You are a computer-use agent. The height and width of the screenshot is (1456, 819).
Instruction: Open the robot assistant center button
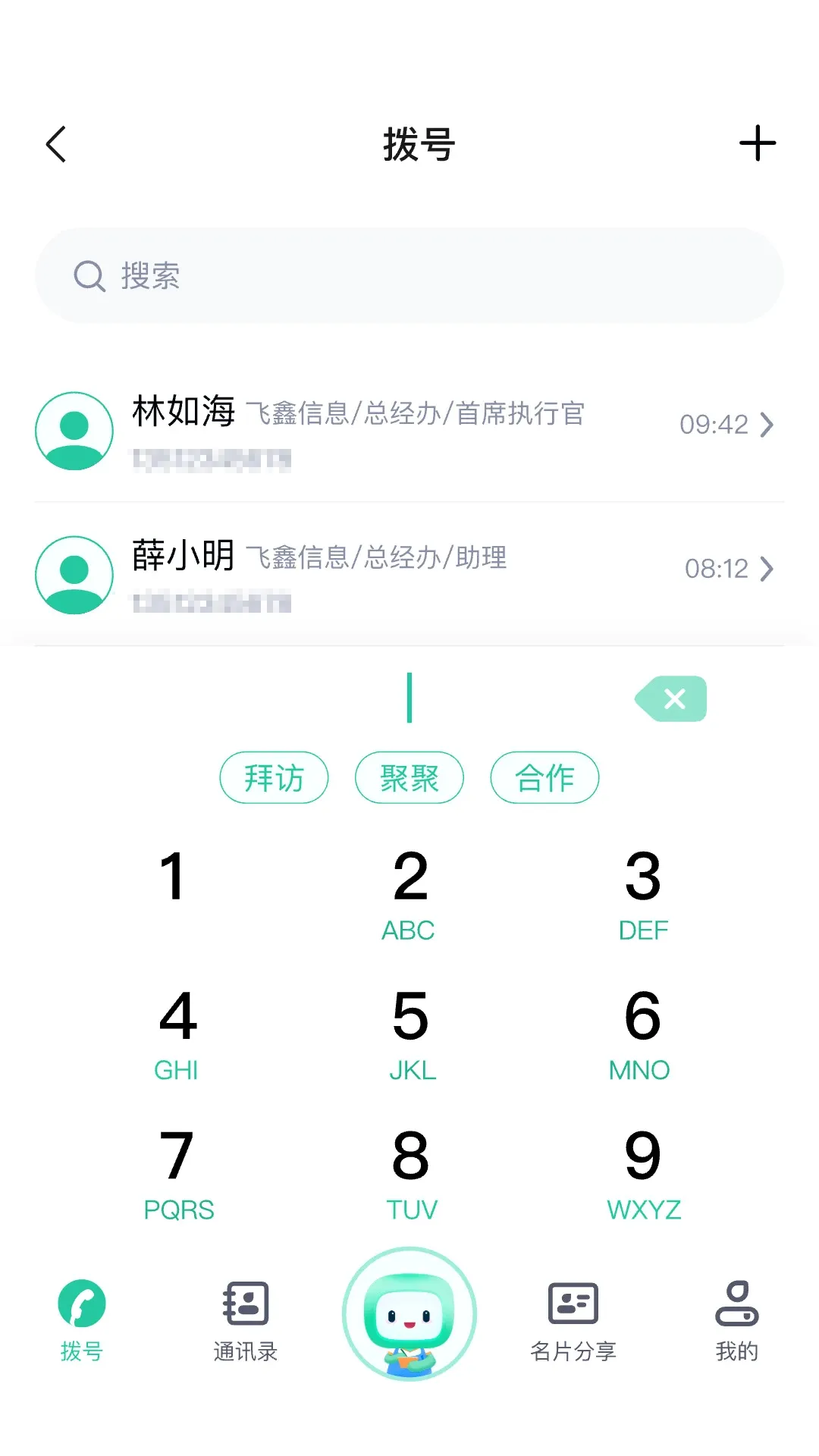pyautogui.click(x=409, y=1314)
